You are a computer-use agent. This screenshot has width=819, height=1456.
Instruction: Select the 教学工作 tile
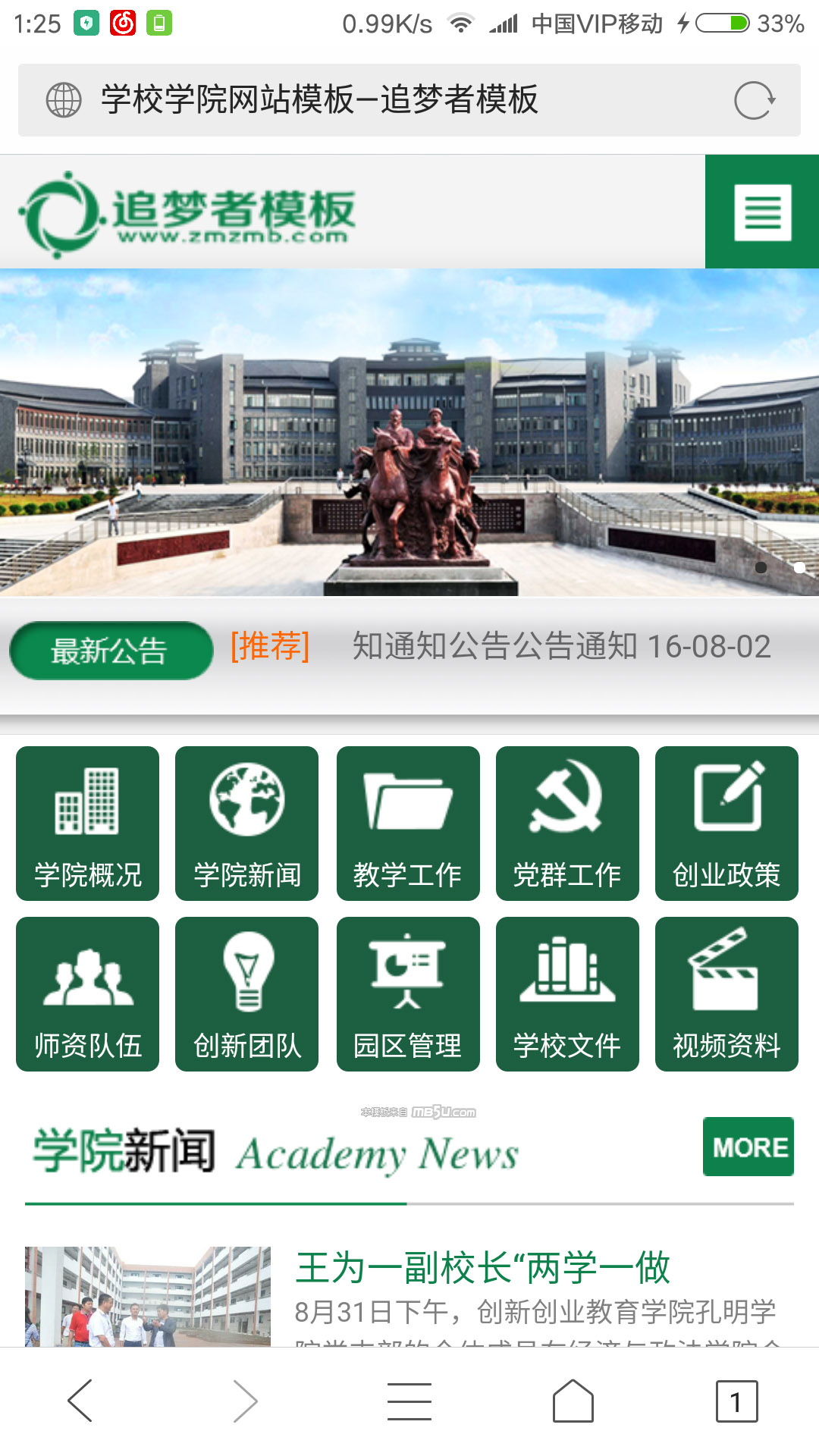408,824
